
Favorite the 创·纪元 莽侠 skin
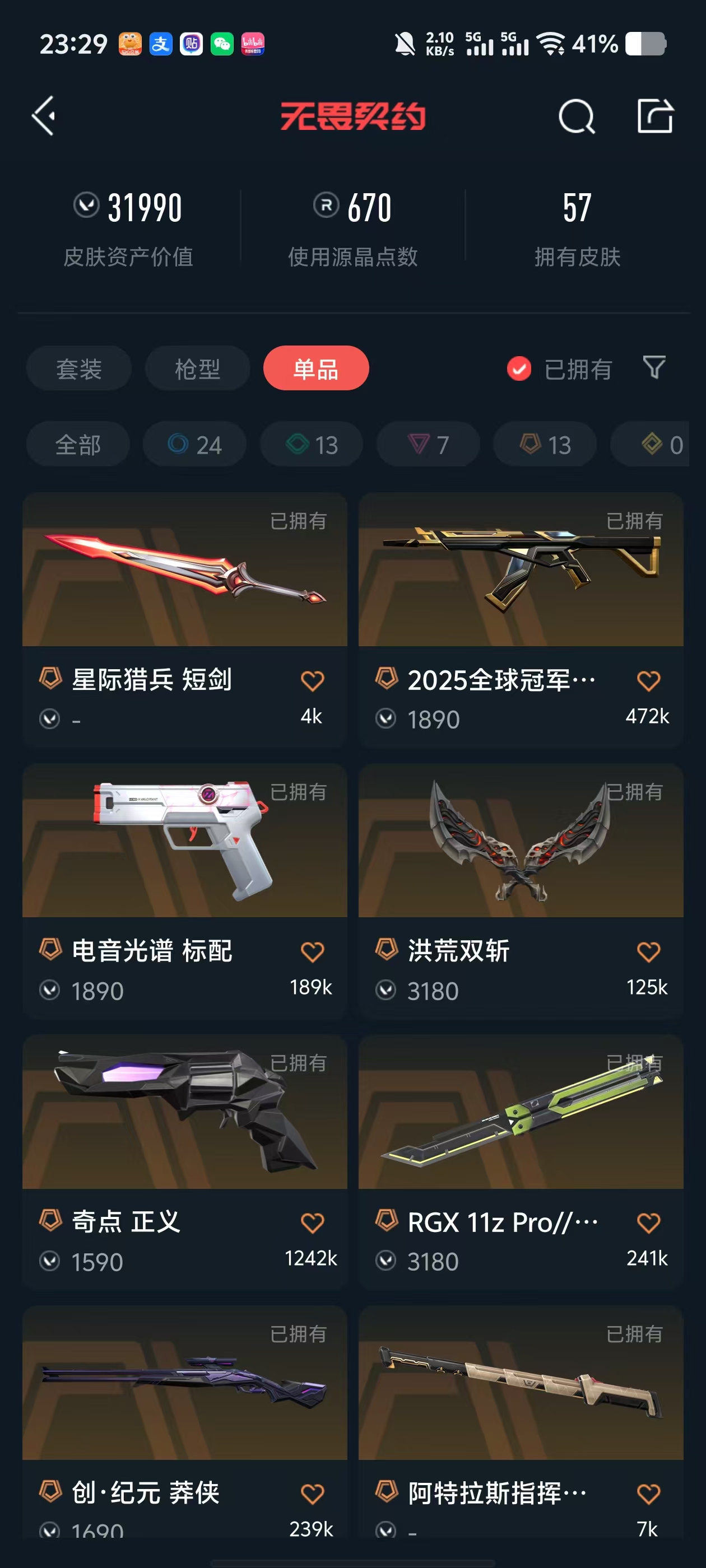[312, 1494]
